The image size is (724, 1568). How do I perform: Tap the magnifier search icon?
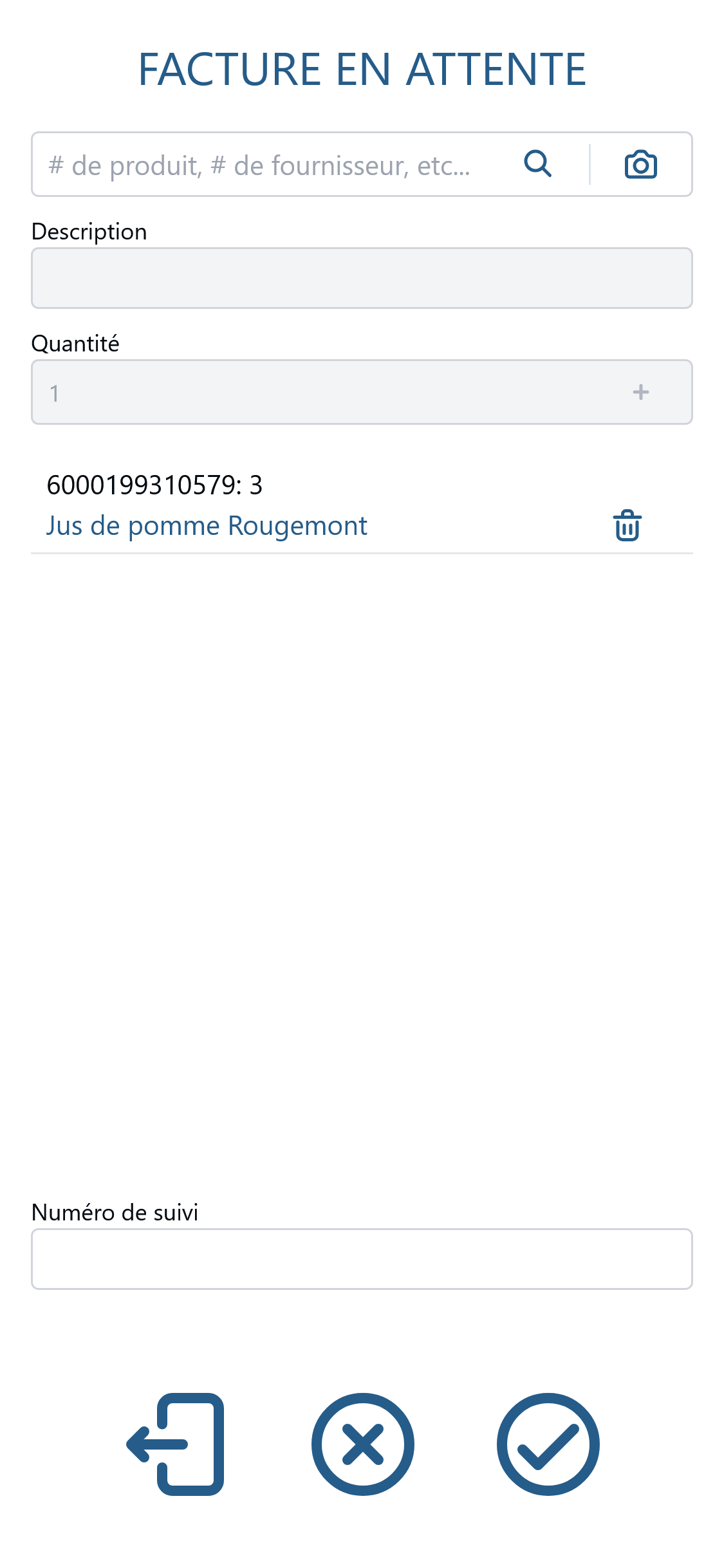point(538,164)
